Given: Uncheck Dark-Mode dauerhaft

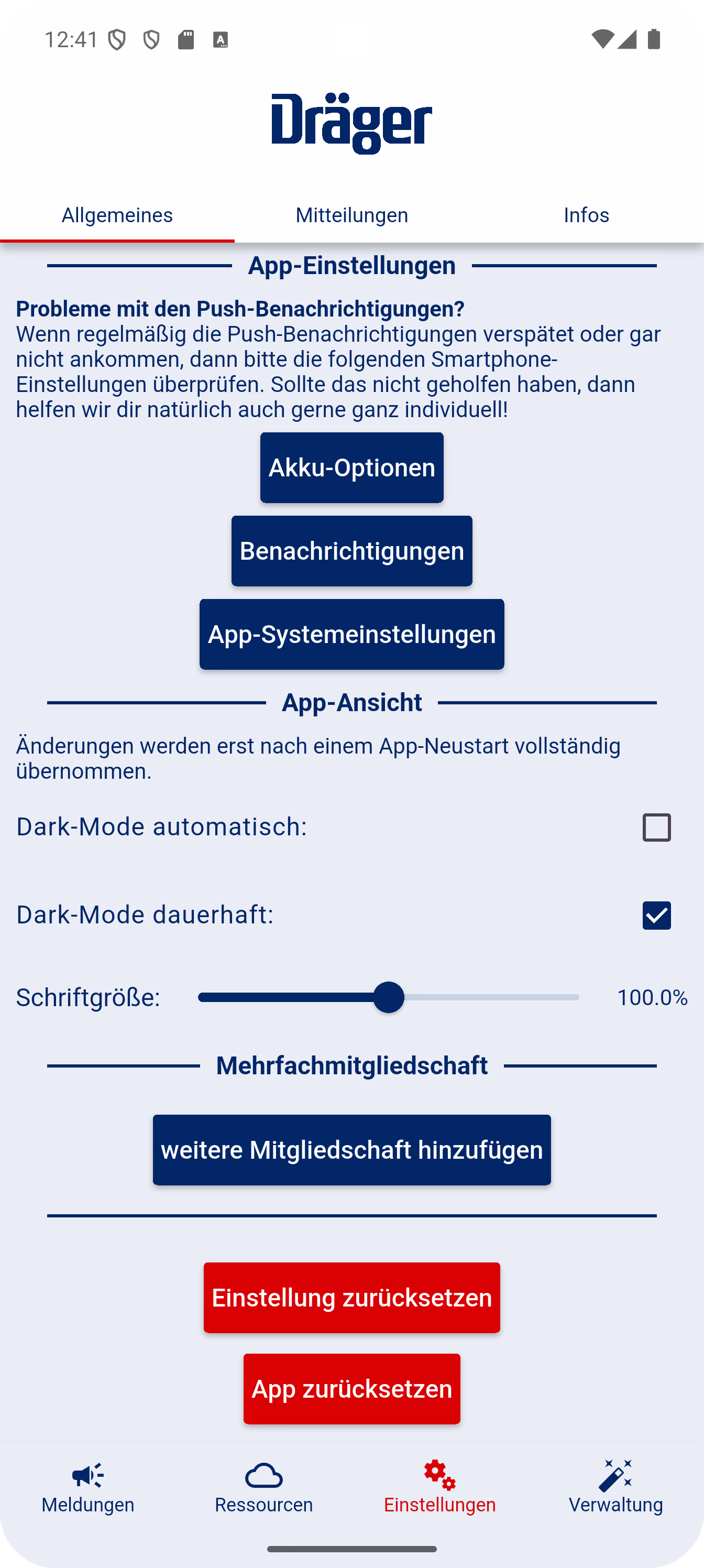Looking at the screenshot, I should [x=656, y=916].
